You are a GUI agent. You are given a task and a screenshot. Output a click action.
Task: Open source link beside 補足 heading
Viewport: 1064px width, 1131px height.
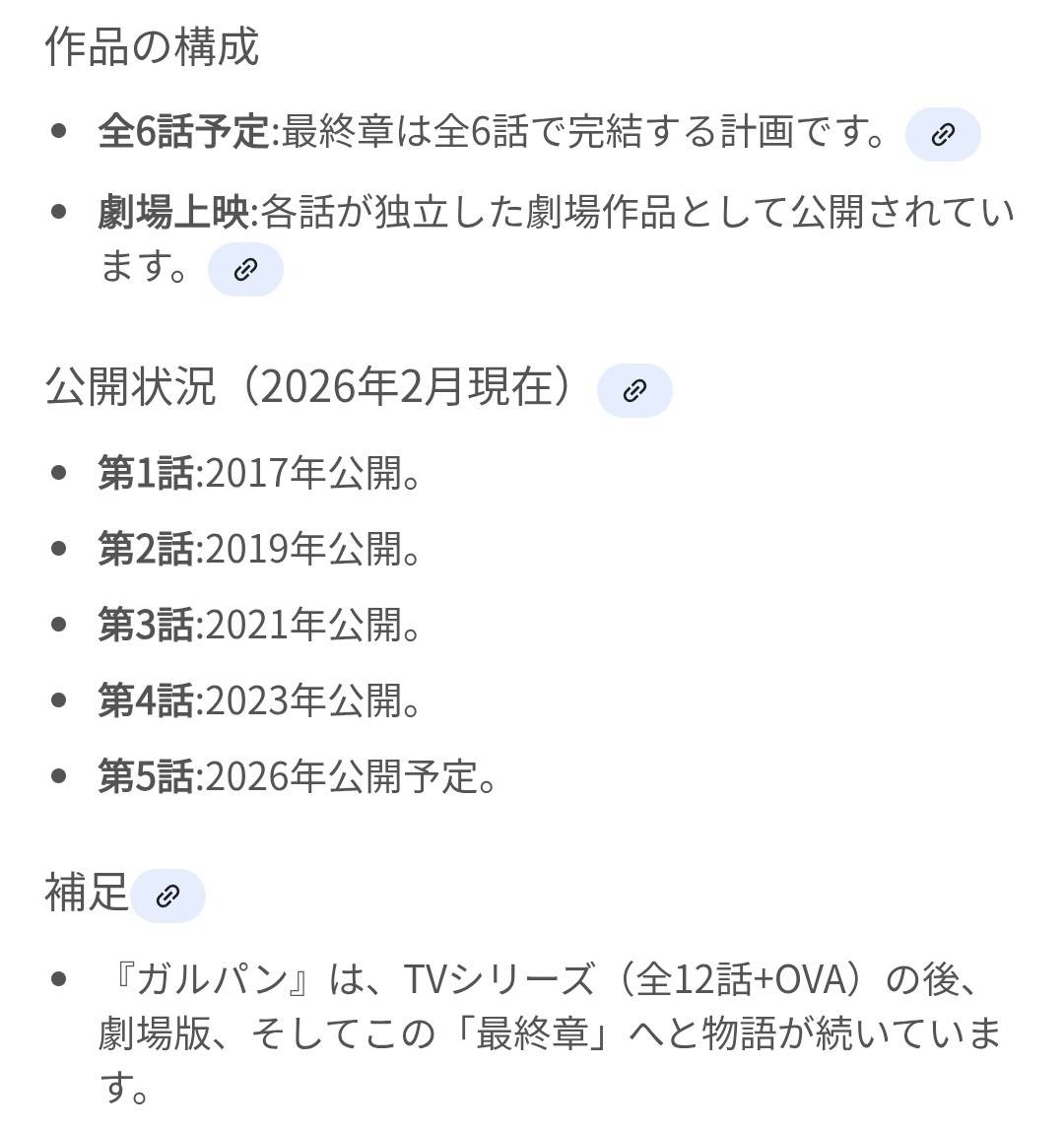point(168,896)
